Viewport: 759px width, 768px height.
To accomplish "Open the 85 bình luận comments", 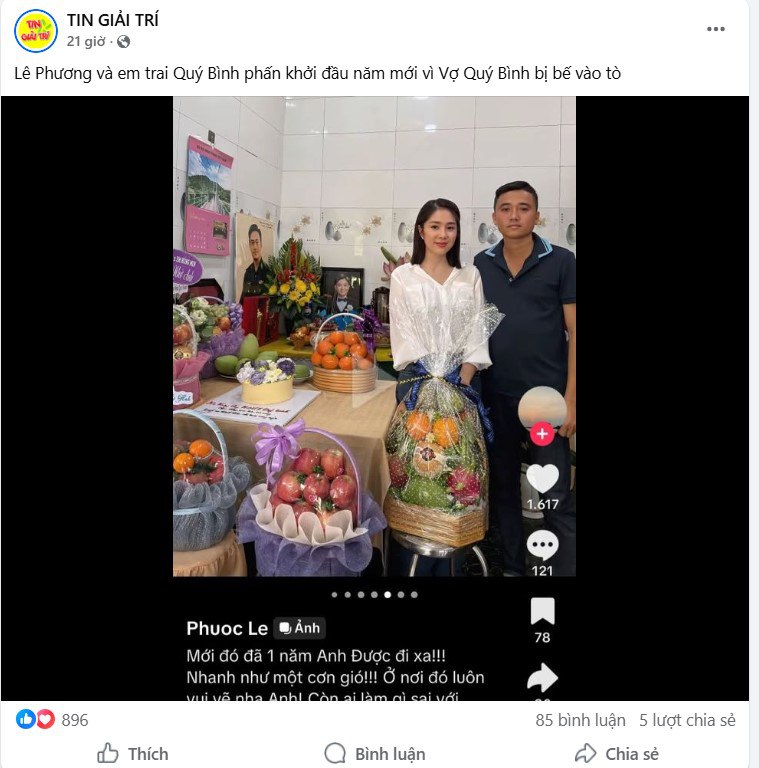I will (580, 720).
